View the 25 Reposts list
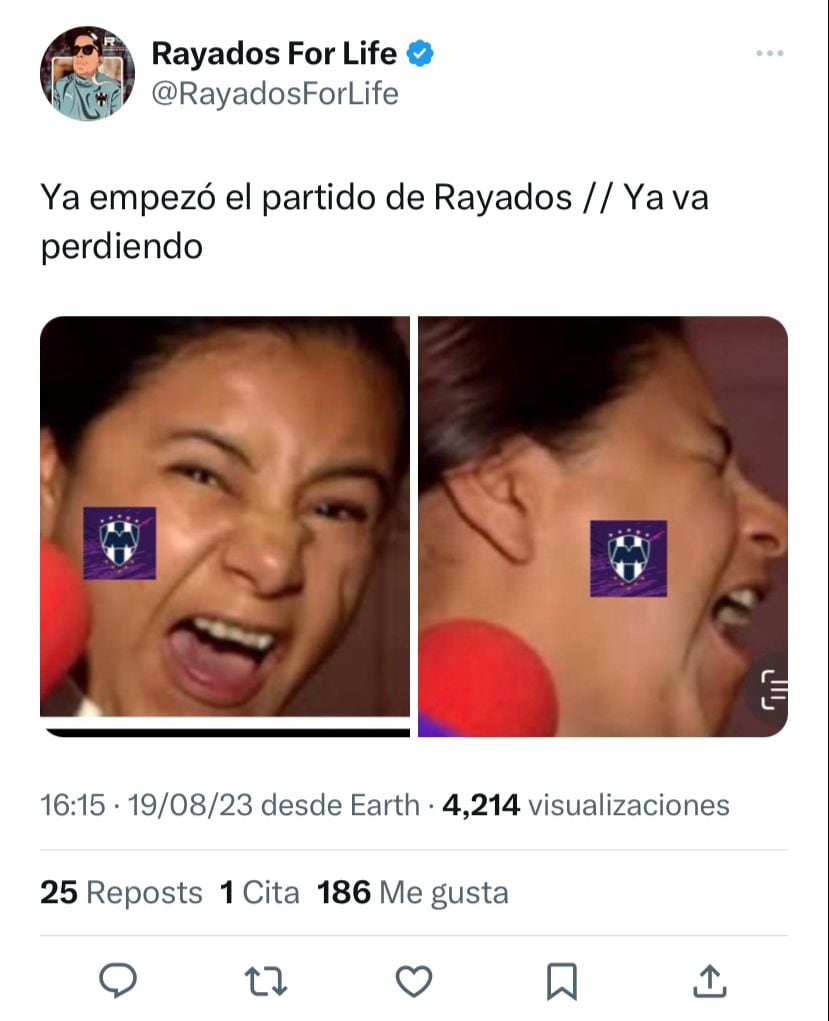Screen dimensions: 829x1021 coord(121,892)
